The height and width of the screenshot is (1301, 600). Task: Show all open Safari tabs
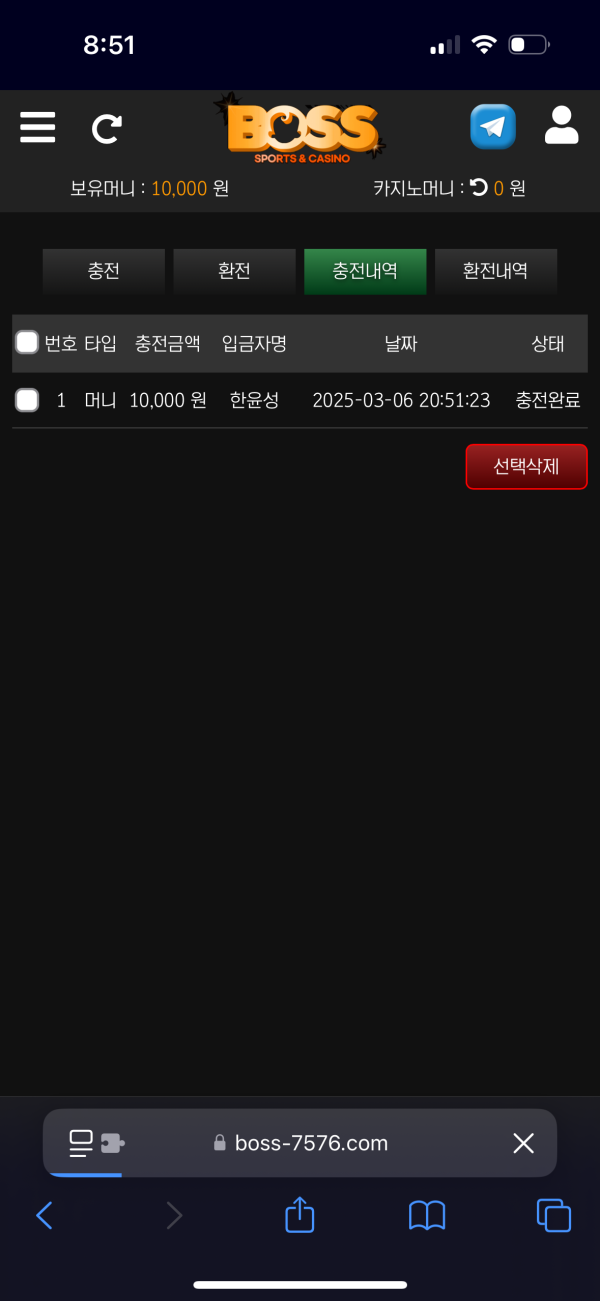point(554,1215)
